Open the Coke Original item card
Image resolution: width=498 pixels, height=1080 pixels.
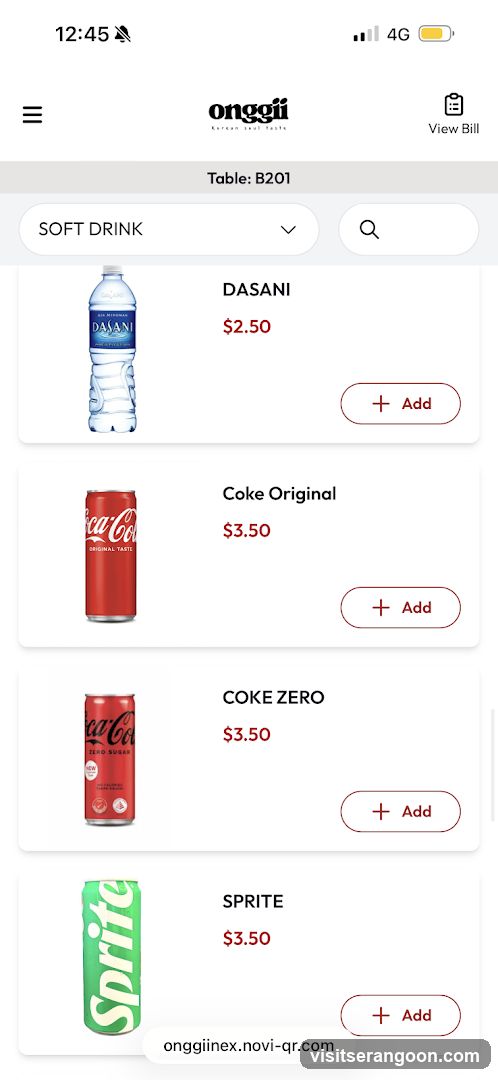[x=249, y=554]
